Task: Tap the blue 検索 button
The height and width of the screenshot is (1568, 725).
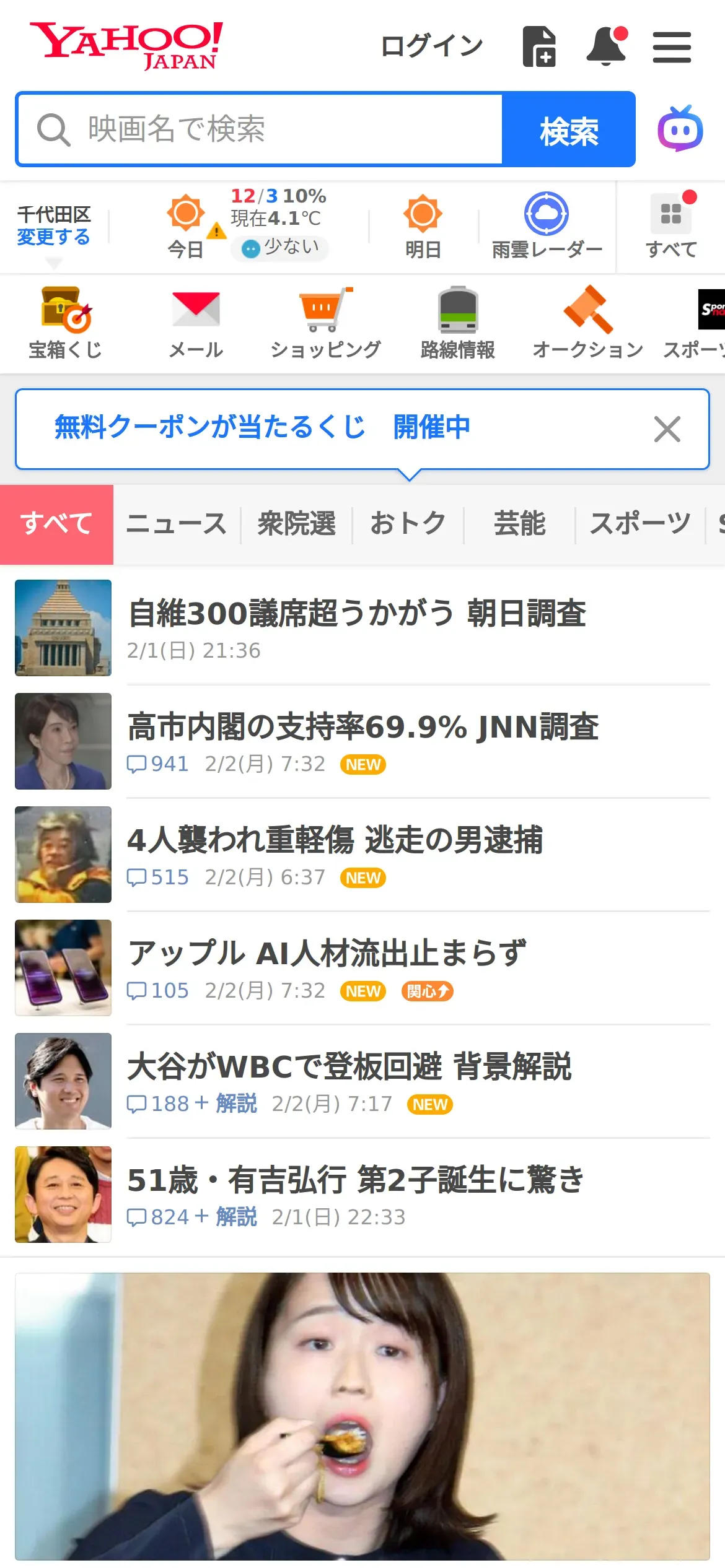Action: [x=568, y=129]
